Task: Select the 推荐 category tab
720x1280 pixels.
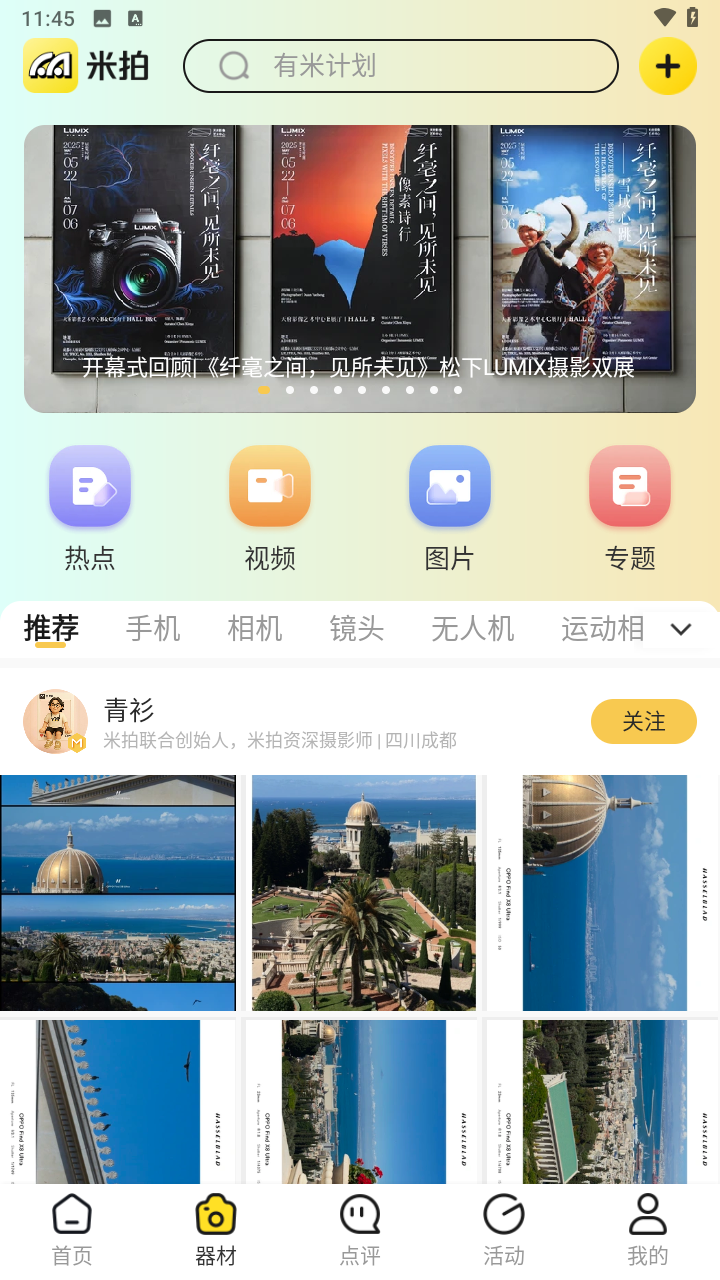Action: [x=51, y=629]
